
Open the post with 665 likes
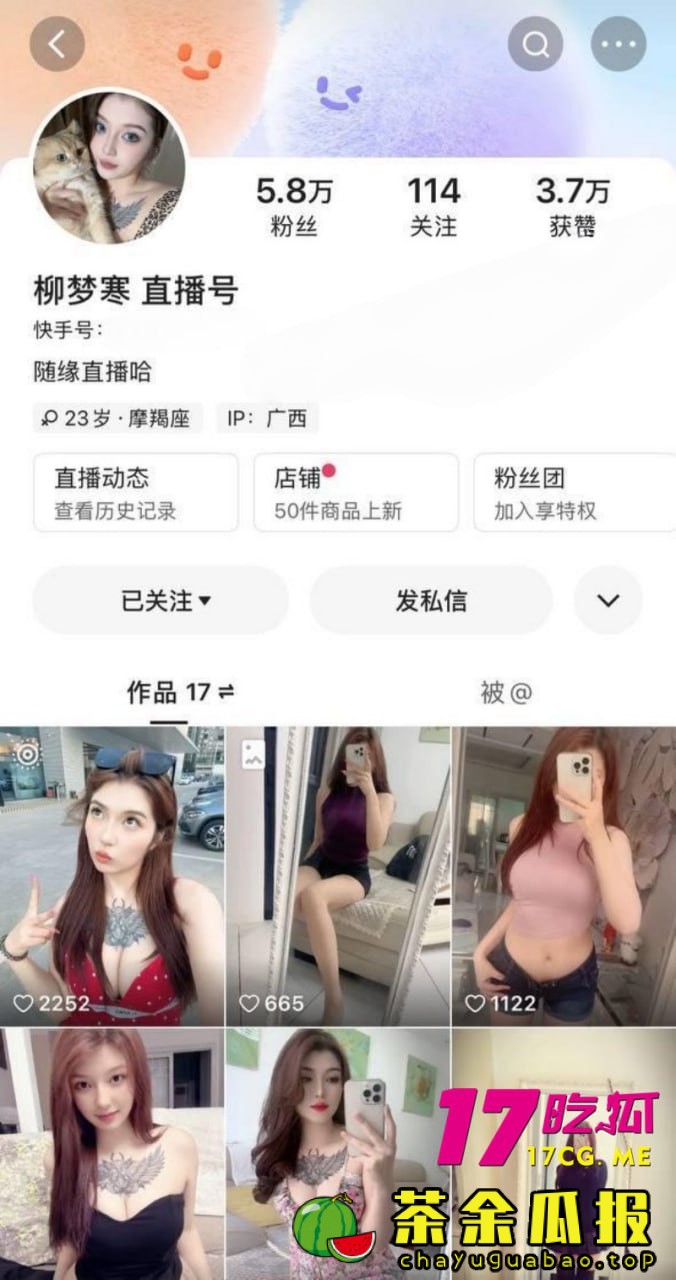point(338,875)
